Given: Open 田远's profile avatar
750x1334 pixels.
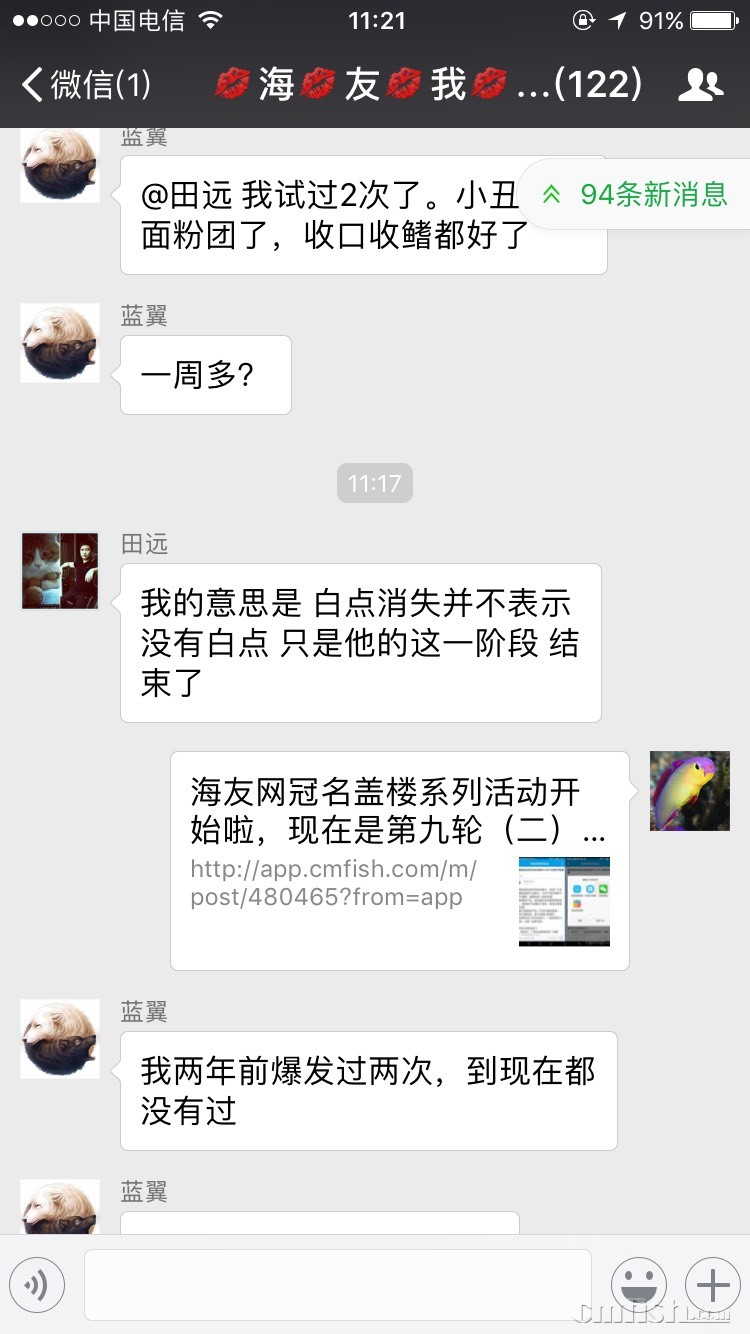Looking at the screenshot, I should (x=60, y=571).
